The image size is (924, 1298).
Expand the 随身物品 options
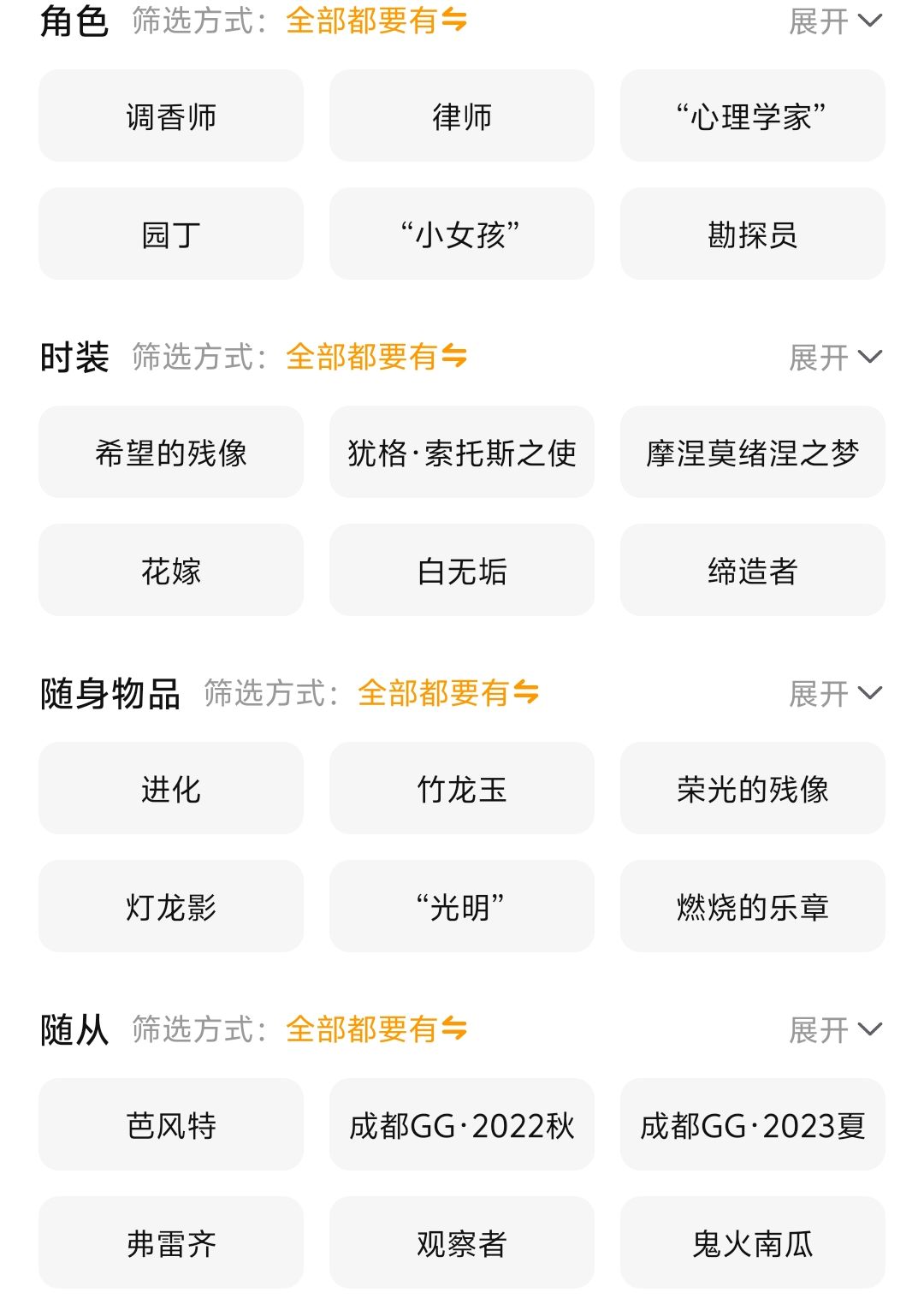[834, 694]
